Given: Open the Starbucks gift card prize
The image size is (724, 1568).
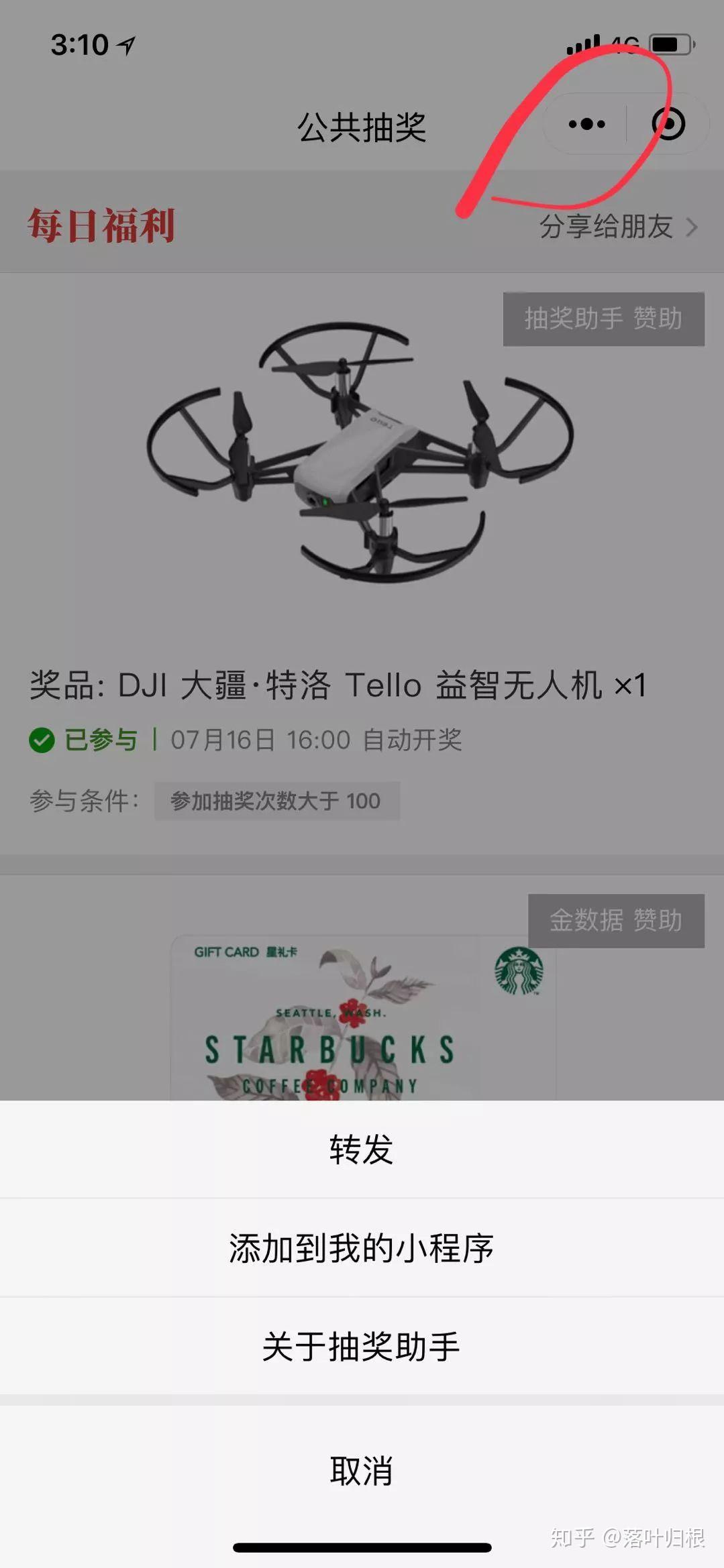Looking at the screenshot, I should click(x=362, y=987).
